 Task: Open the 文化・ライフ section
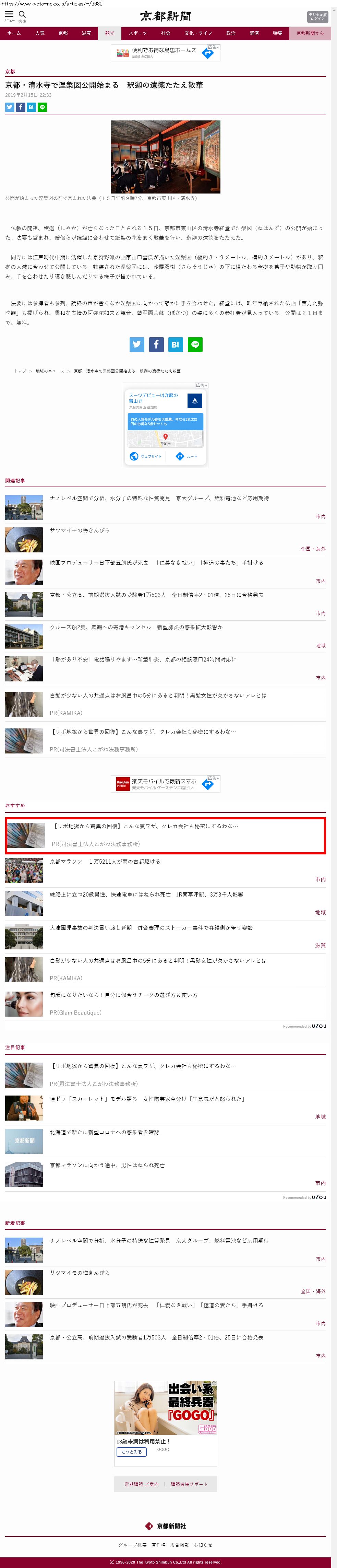point(198,33)
